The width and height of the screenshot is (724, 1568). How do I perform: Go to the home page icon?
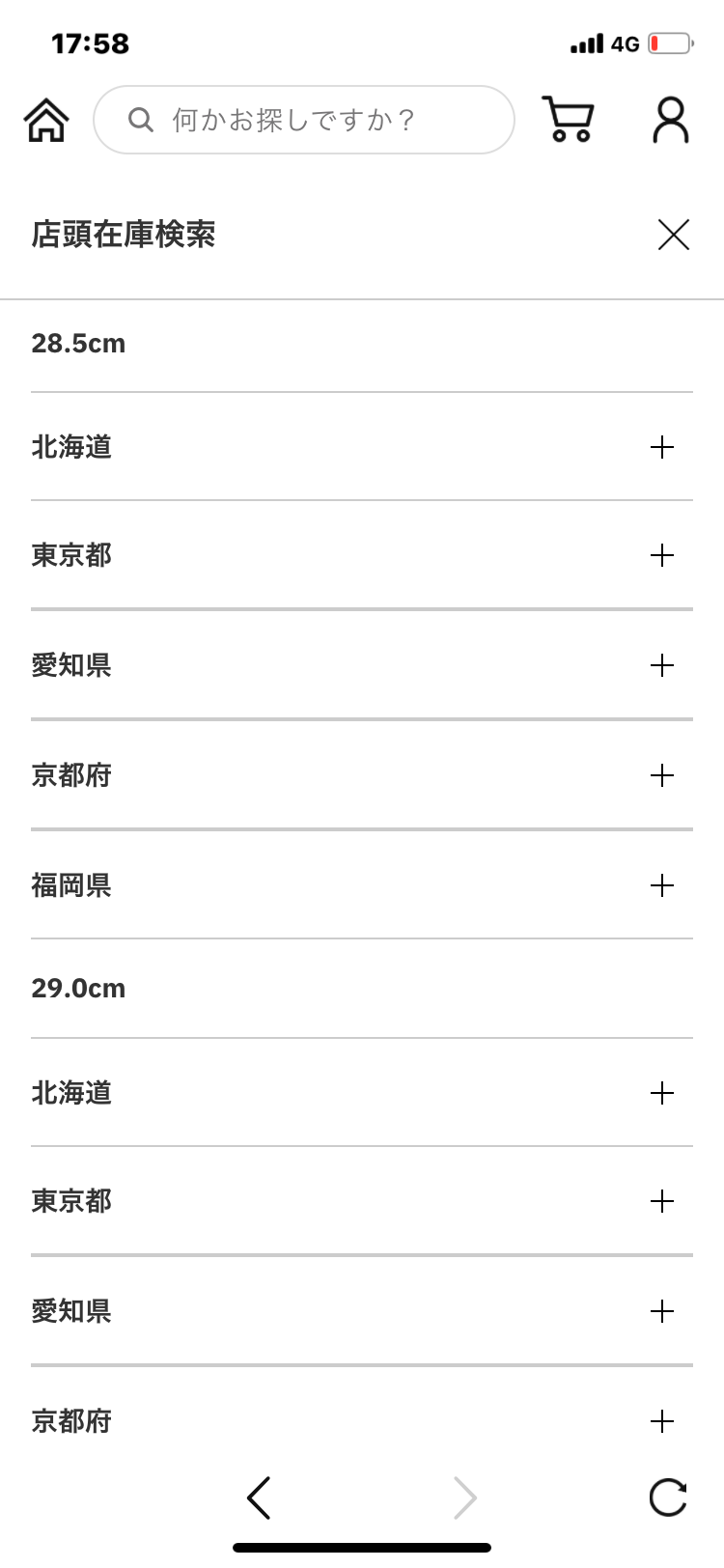click(x=46, y=121)
